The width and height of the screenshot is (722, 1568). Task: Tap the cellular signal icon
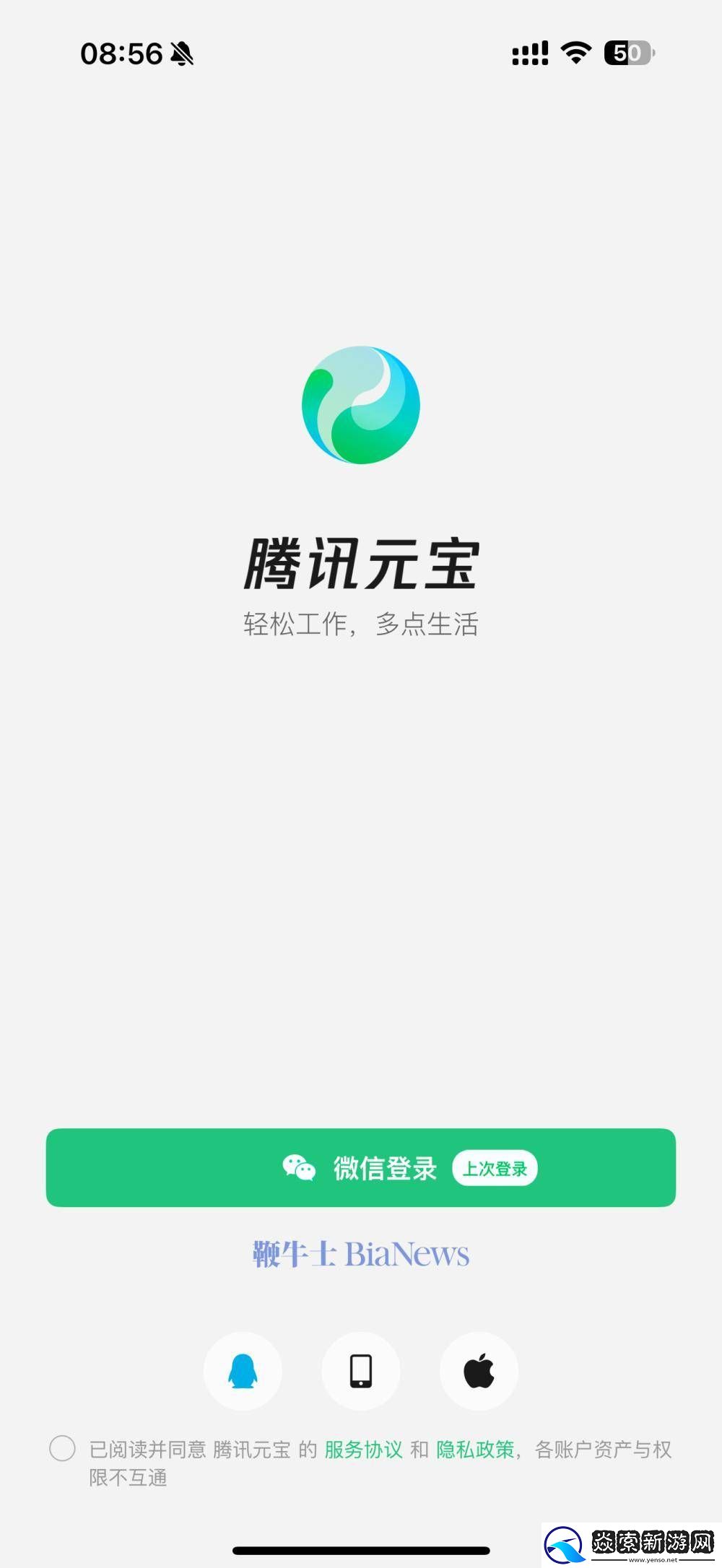click(529, 53)
